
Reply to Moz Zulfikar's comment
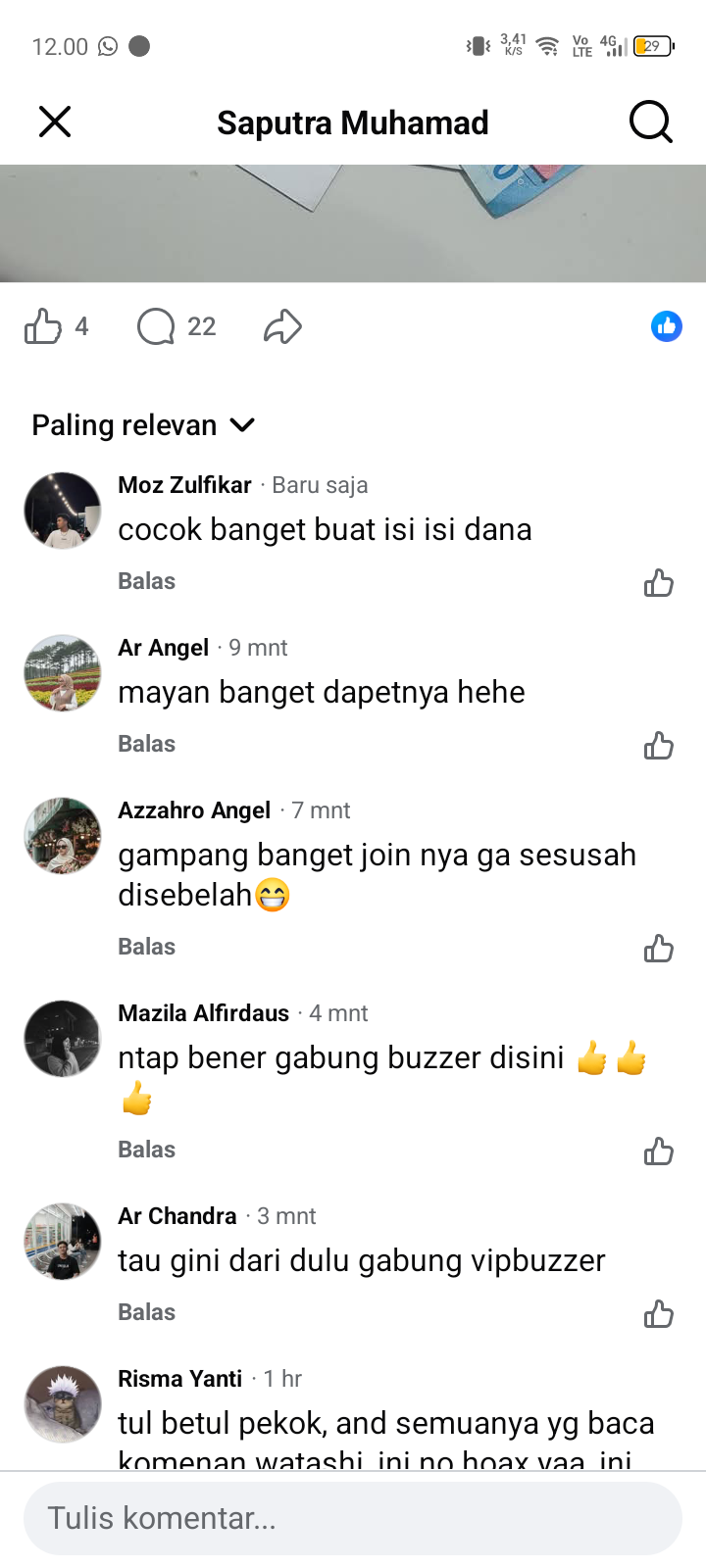pos(146,581)
